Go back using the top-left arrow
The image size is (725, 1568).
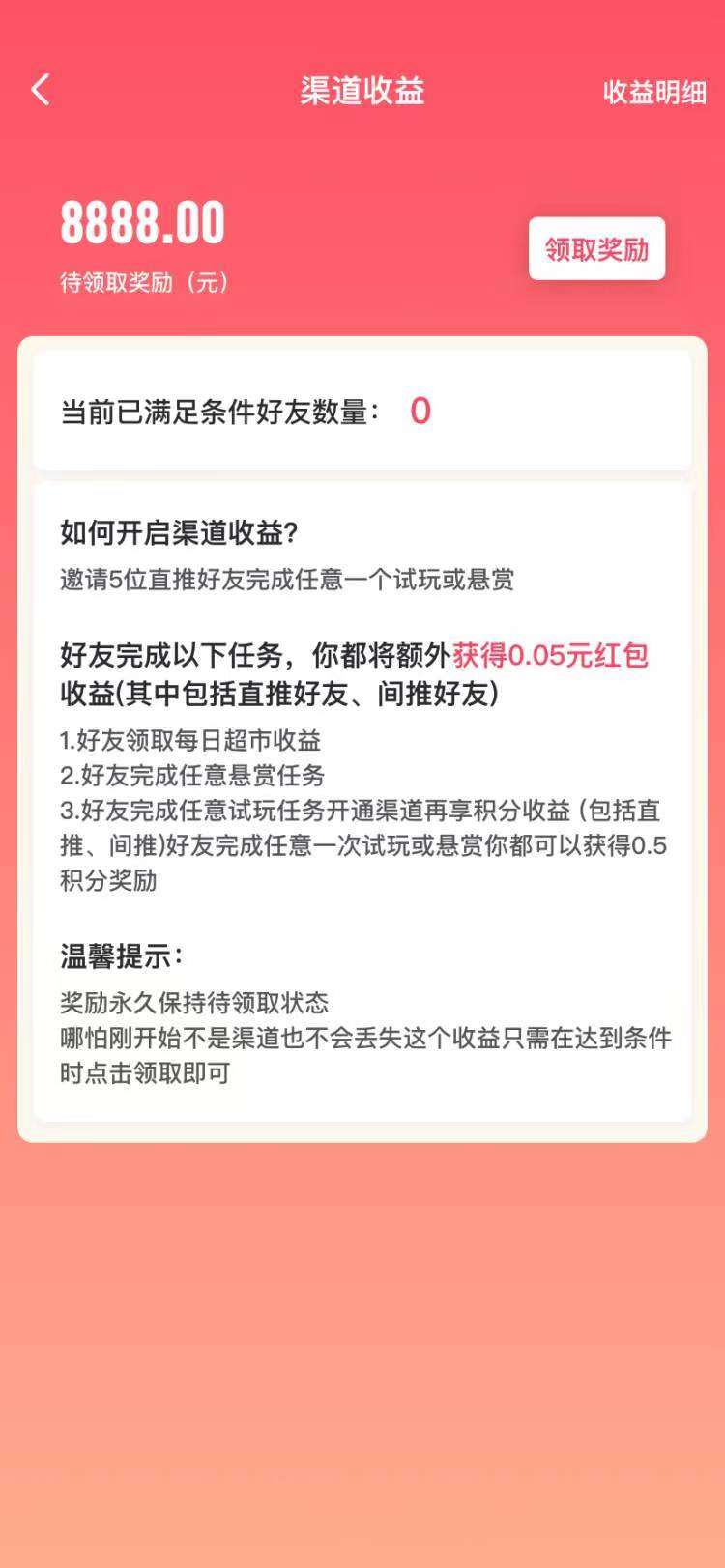pyautogui.click(x=40, y=90)
